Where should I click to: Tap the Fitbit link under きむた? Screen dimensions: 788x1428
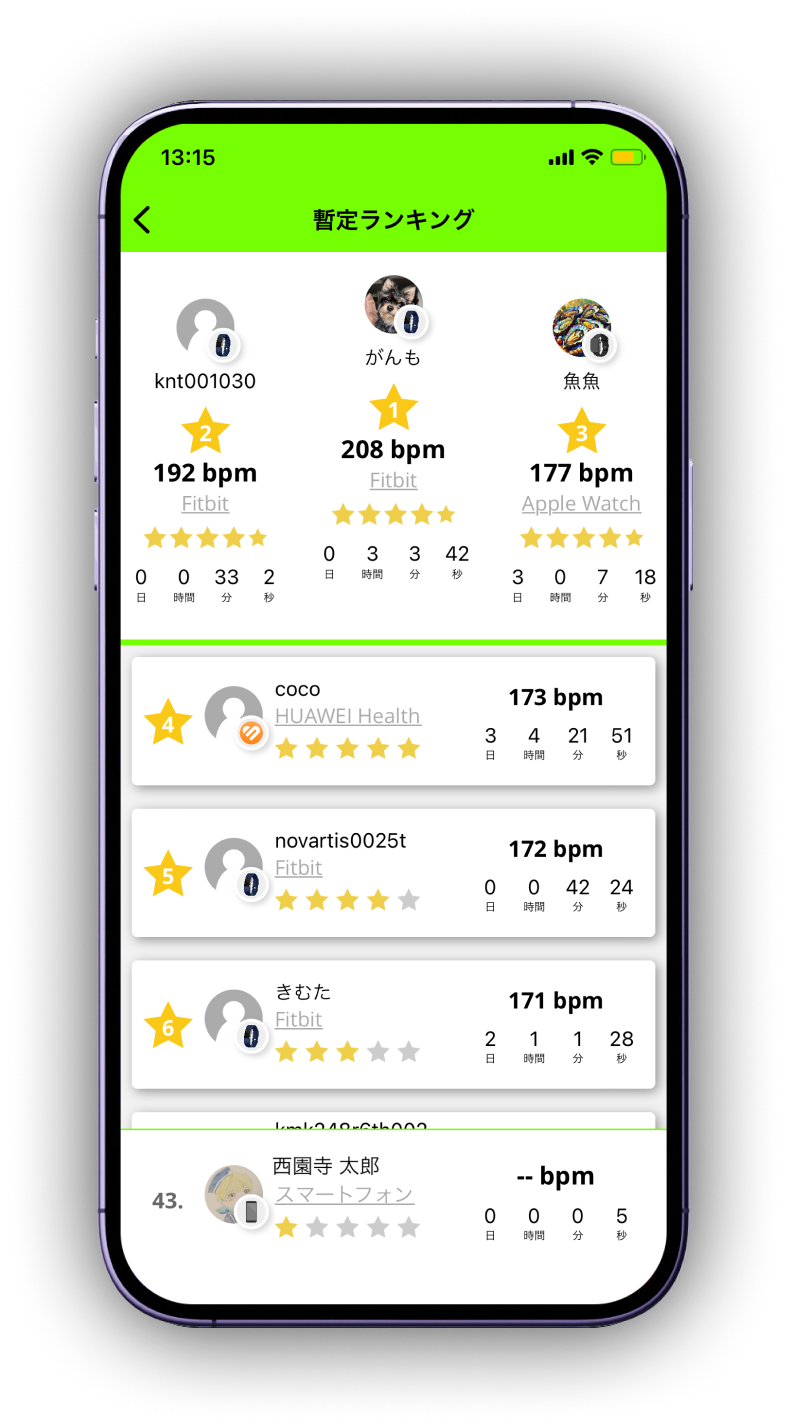point(298,1019)
